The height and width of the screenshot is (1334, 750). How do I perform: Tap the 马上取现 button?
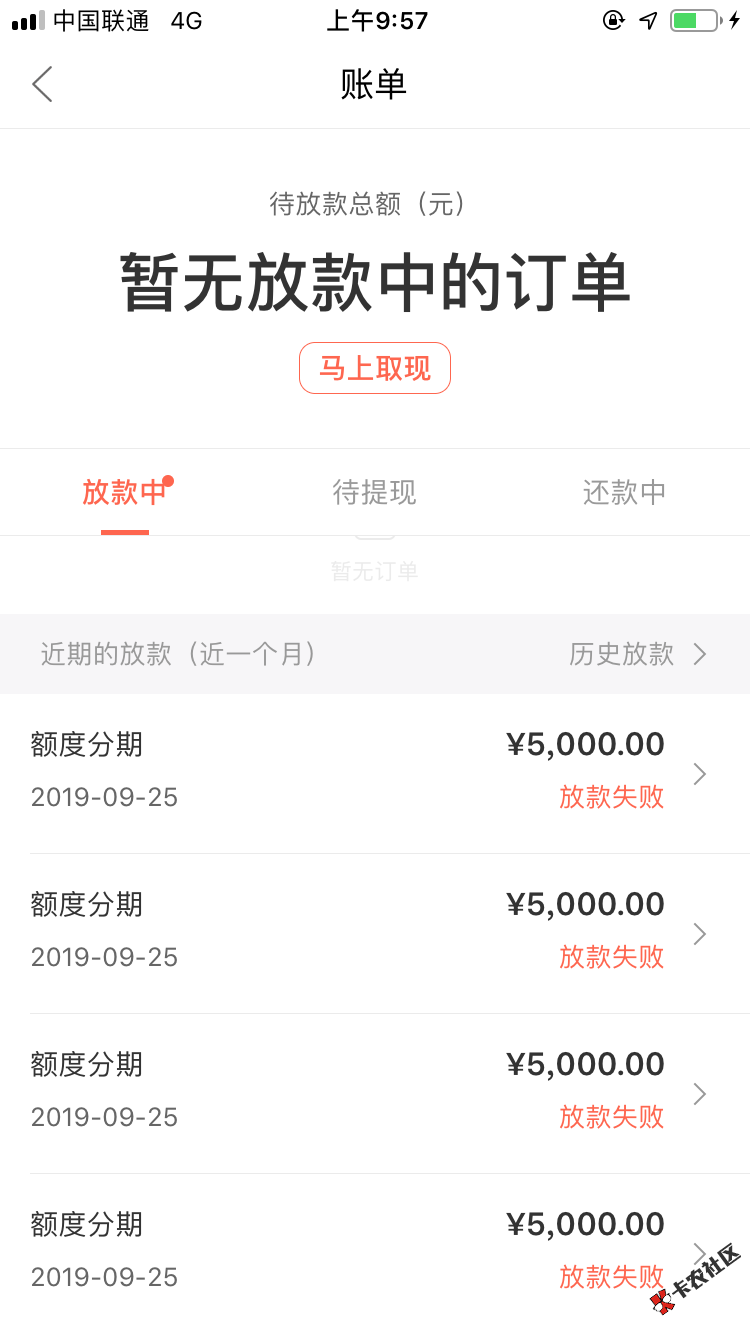[375, 368]
